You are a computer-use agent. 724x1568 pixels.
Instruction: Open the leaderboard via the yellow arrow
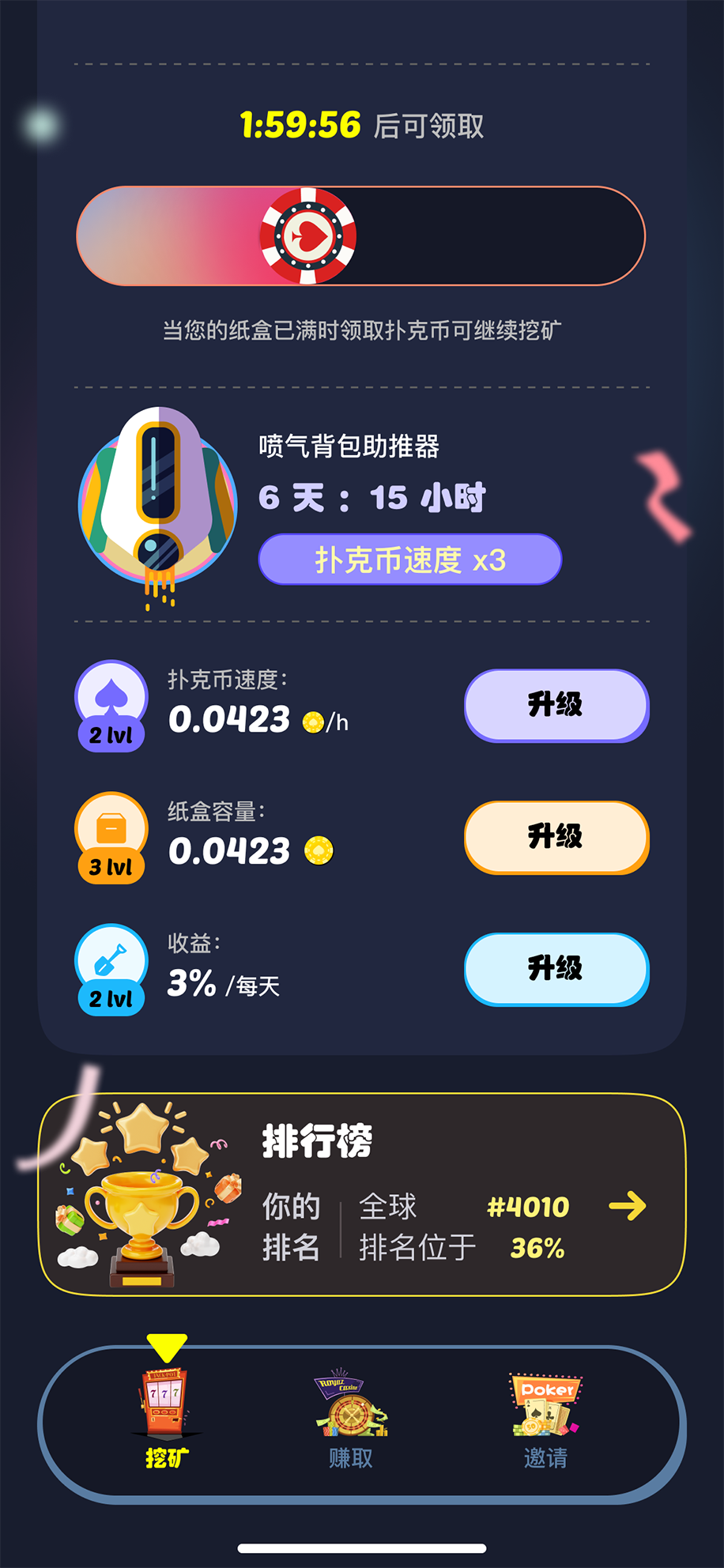(627, 1205)
